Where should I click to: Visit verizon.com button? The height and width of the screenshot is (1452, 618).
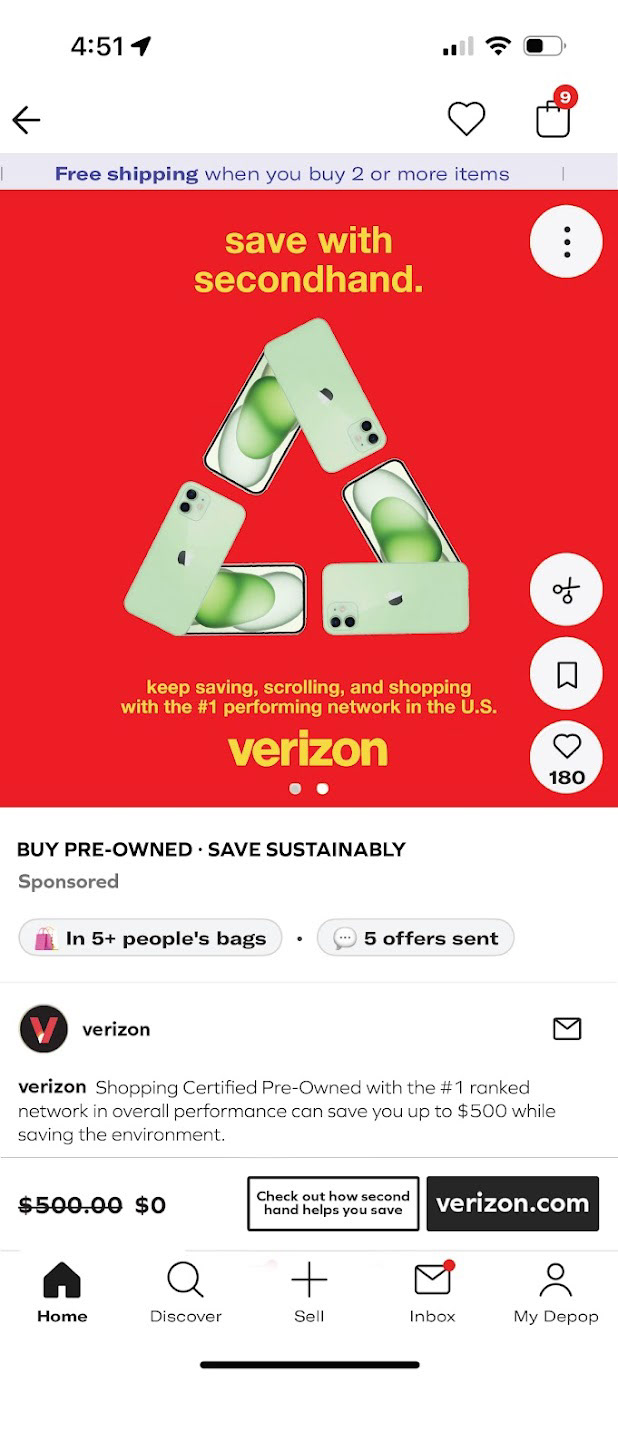512,1203
